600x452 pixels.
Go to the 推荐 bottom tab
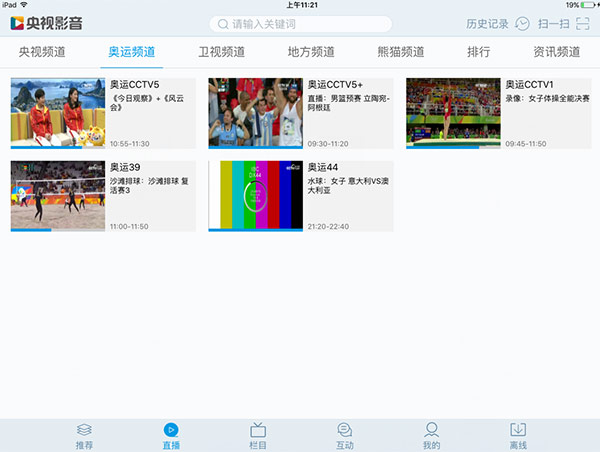85,435
